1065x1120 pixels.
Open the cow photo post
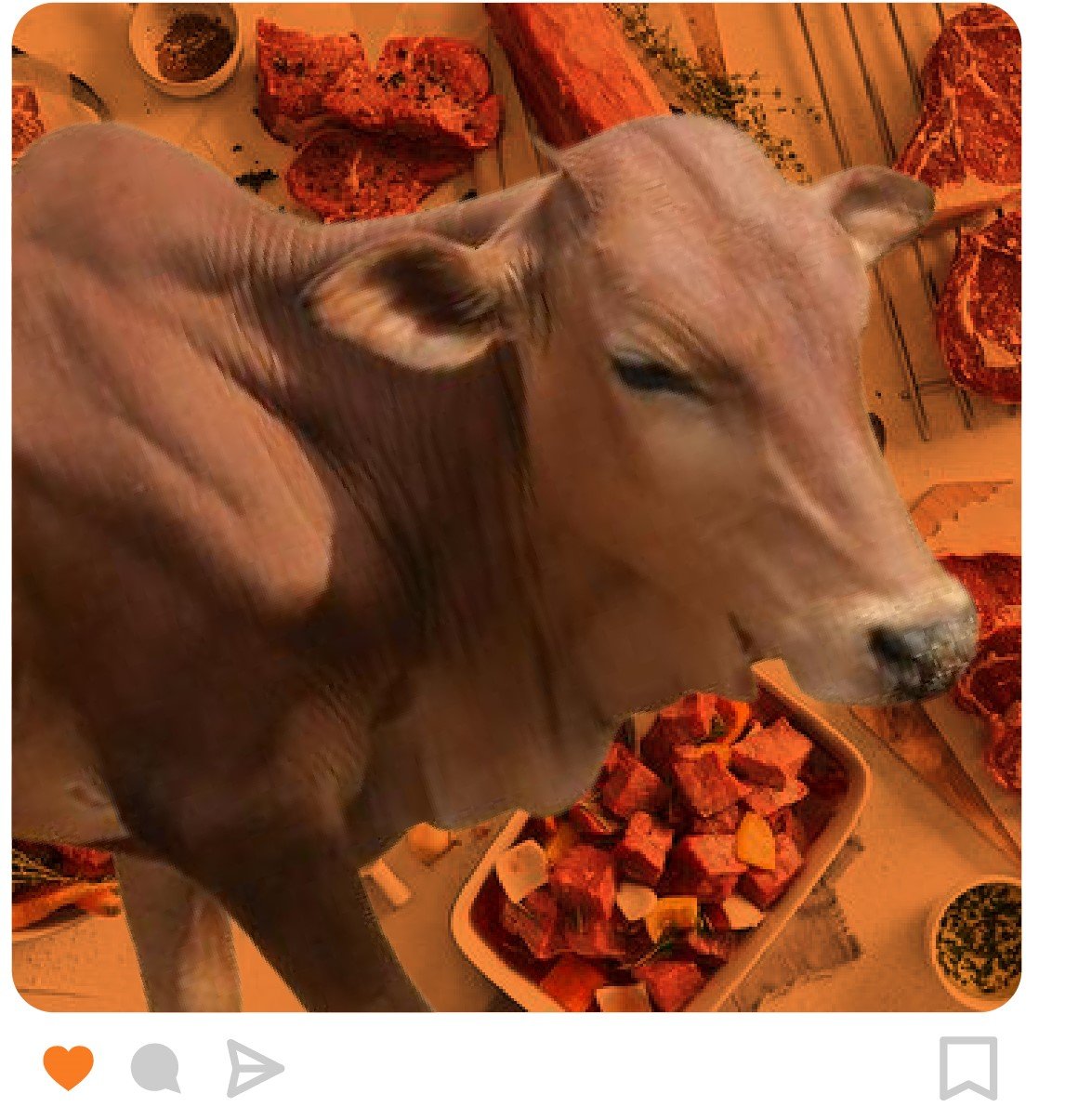[x=516, y=507]
